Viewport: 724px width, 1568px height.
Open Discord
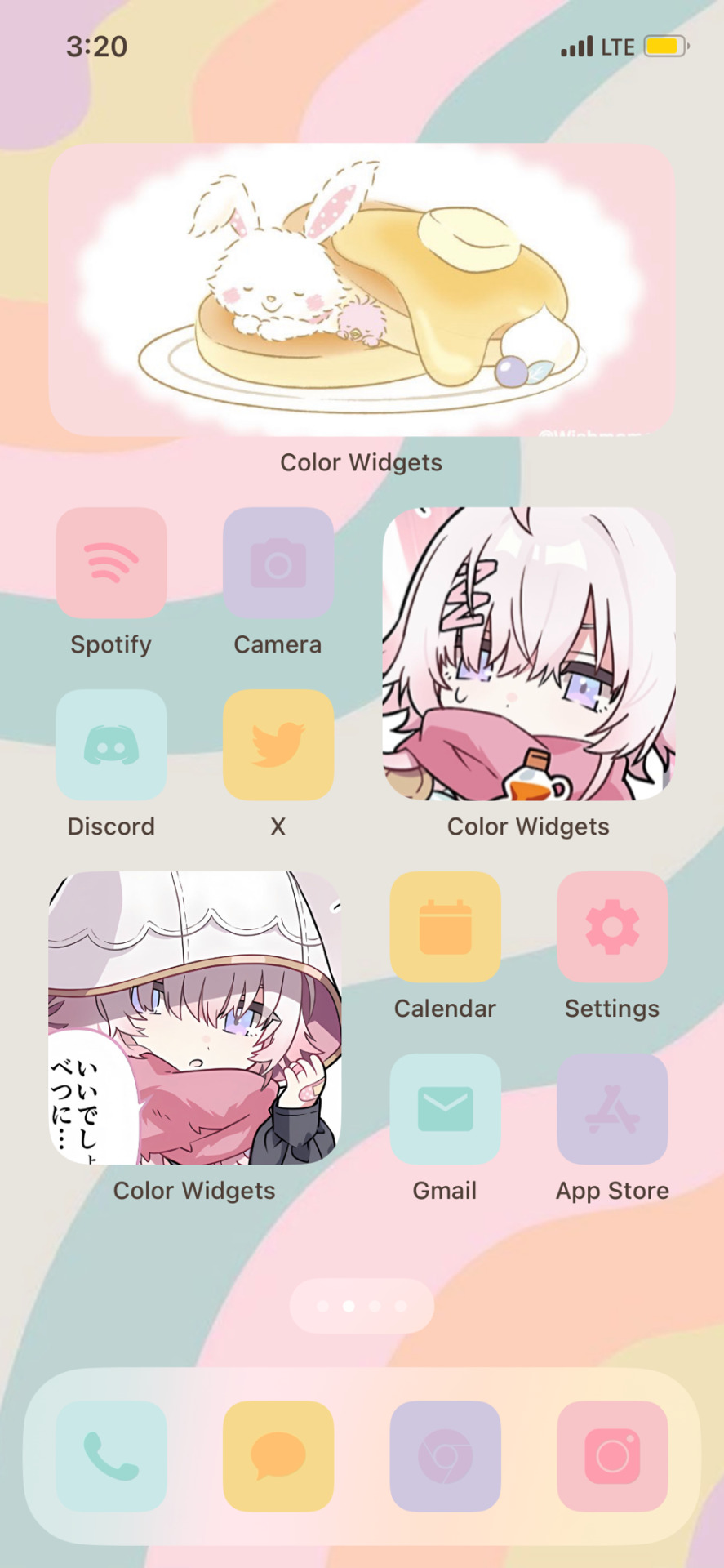pyautogui.click(x=111, y=745)
